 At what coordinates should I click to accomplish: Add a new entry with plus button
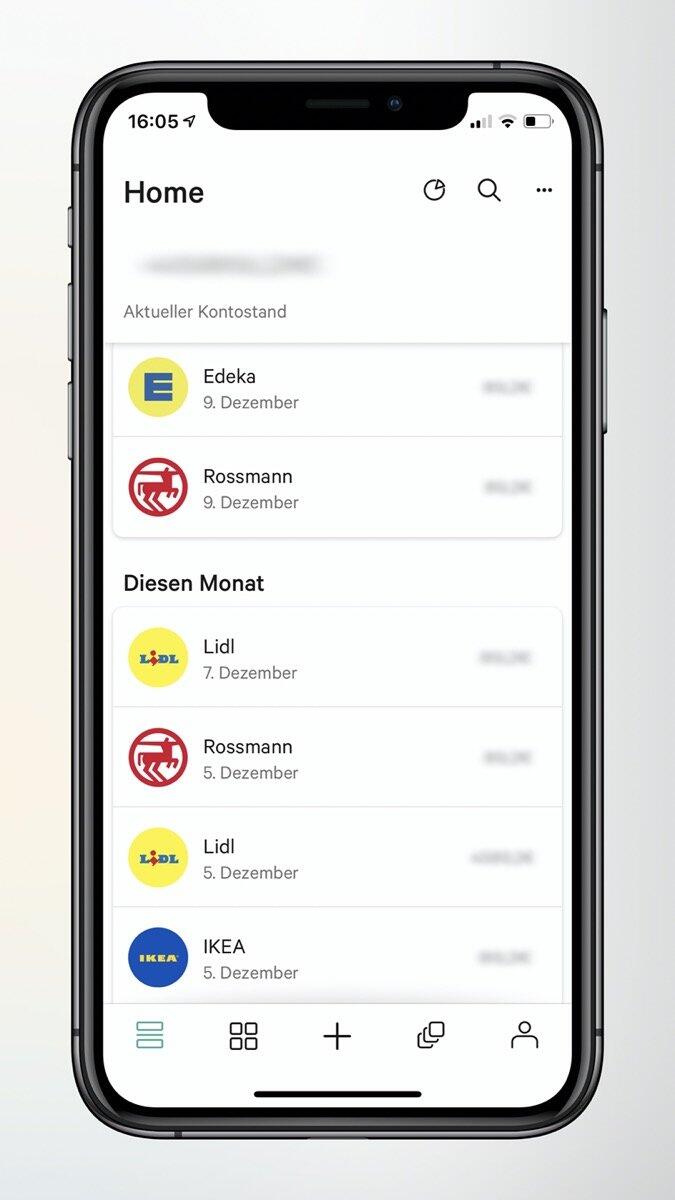pos(337,1036)
